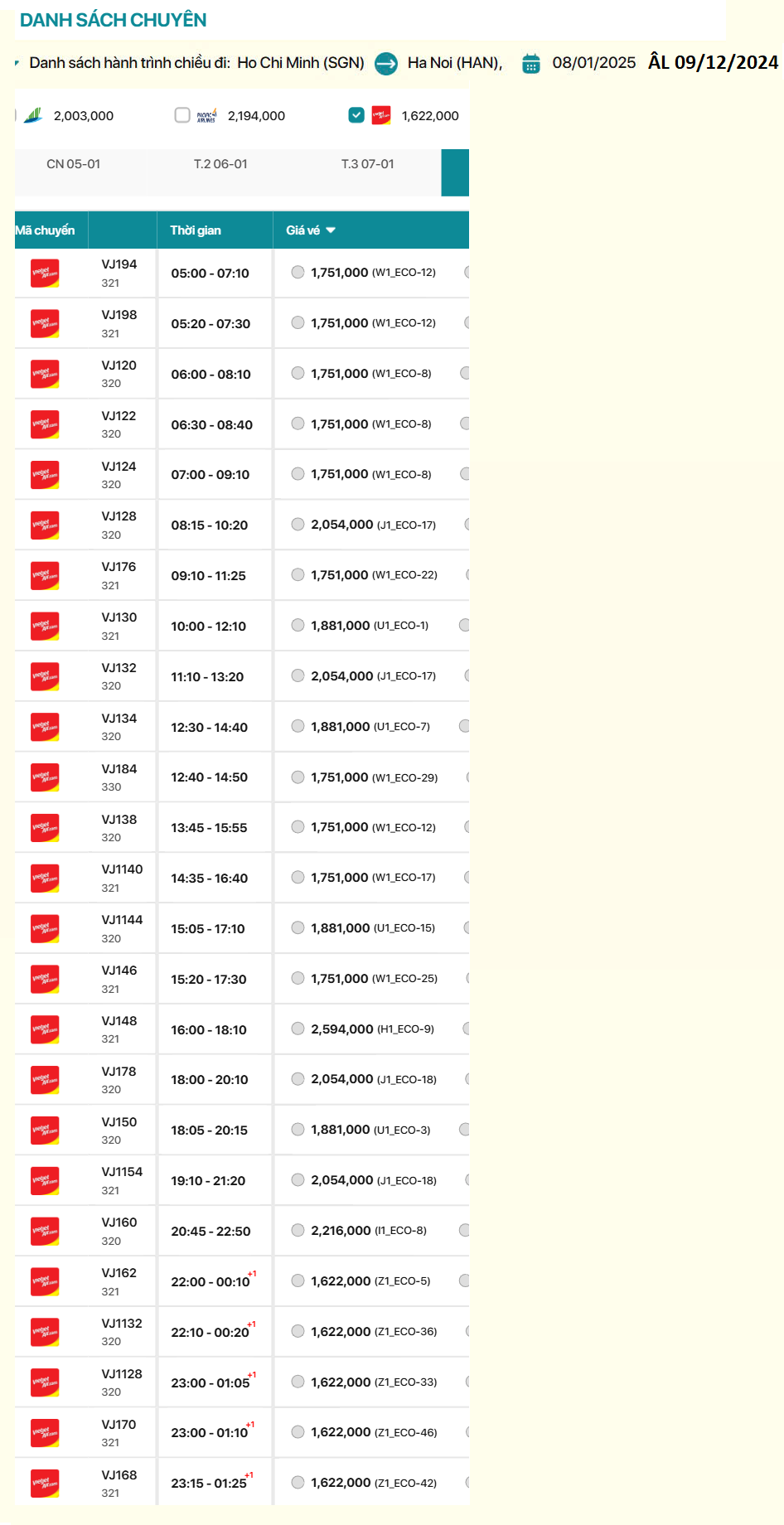Pick the 2,216,000 fare for VJ160
This screenshot has height=1525, width=784.
[298, 1231]
